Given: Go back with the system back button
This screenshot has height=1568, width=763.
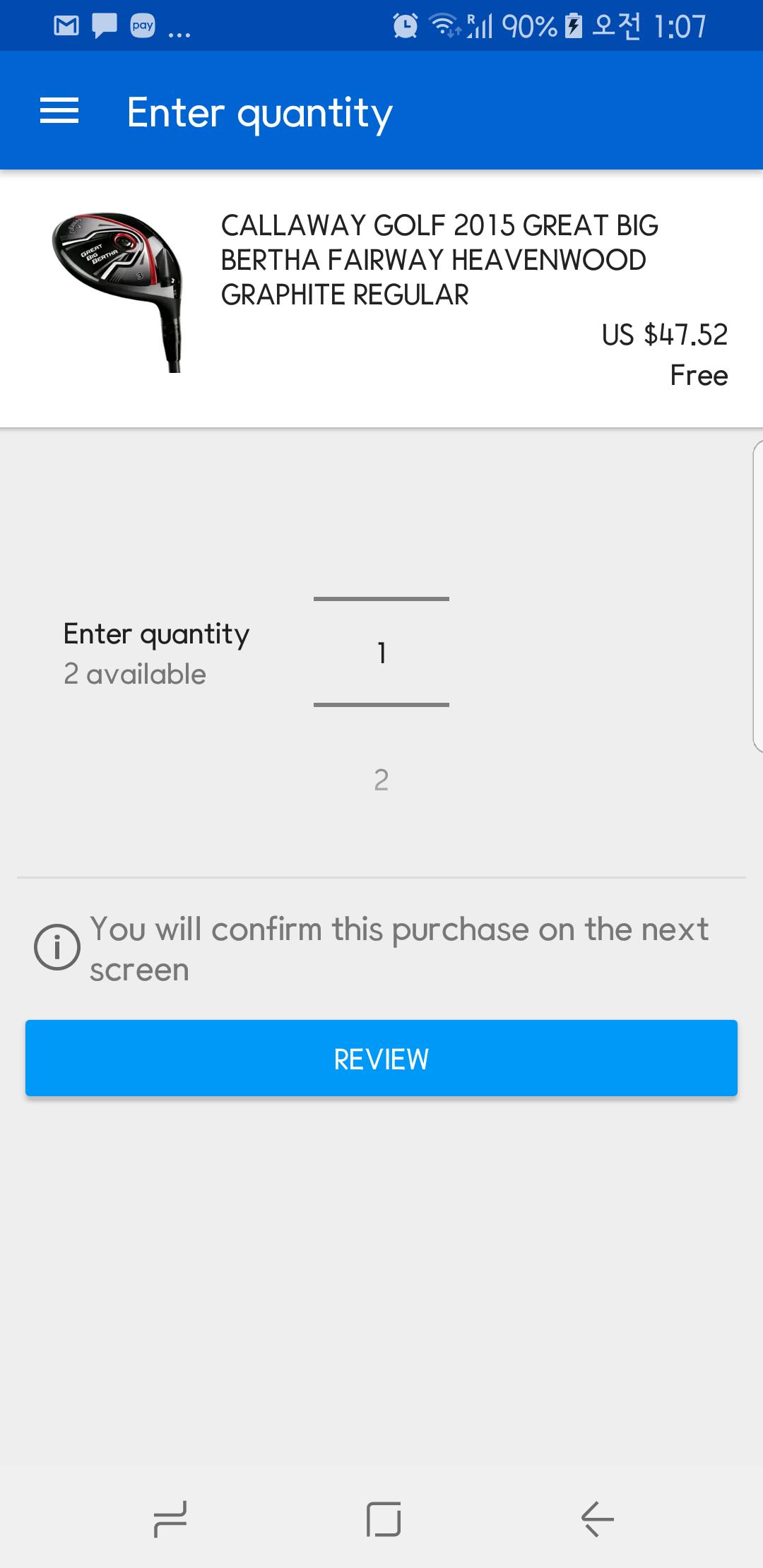Looking at the screenshot, I should tap(597, 1519).
